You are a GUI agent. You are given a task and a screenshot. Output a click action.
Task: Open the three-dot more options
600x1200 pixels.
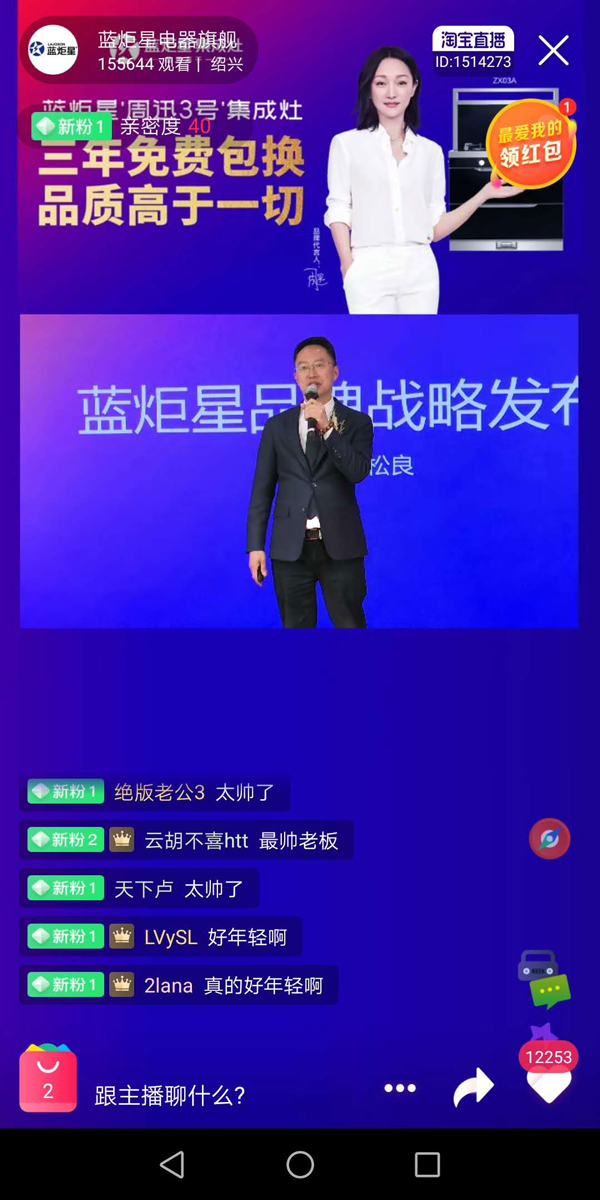click(x=400, y=1088)
